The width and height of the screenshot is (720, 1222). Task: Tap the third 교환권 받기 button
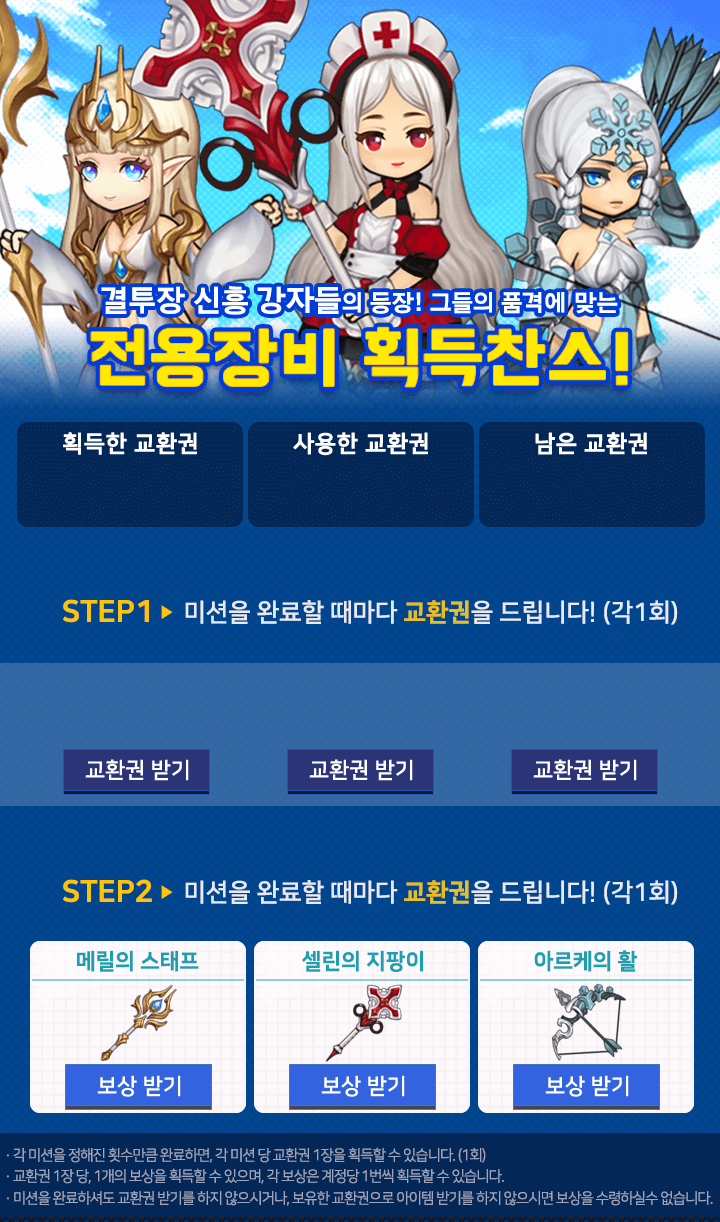point(585,771)
